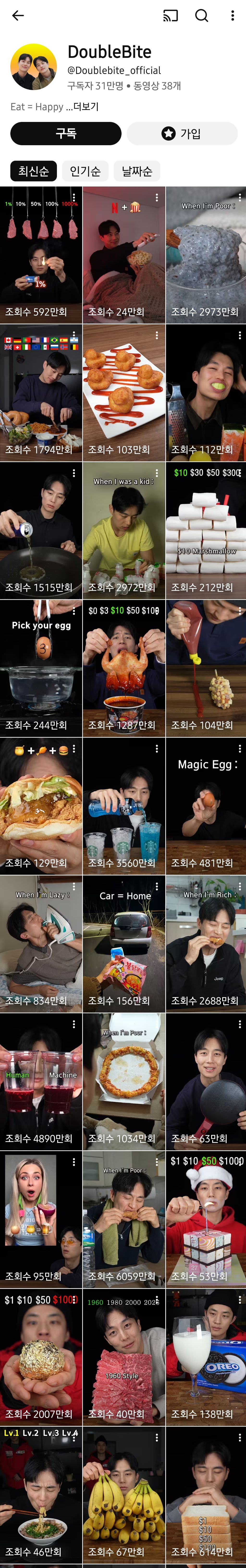
Task: Watch the Magic Egg short
Action: click(x=206, y=806)
